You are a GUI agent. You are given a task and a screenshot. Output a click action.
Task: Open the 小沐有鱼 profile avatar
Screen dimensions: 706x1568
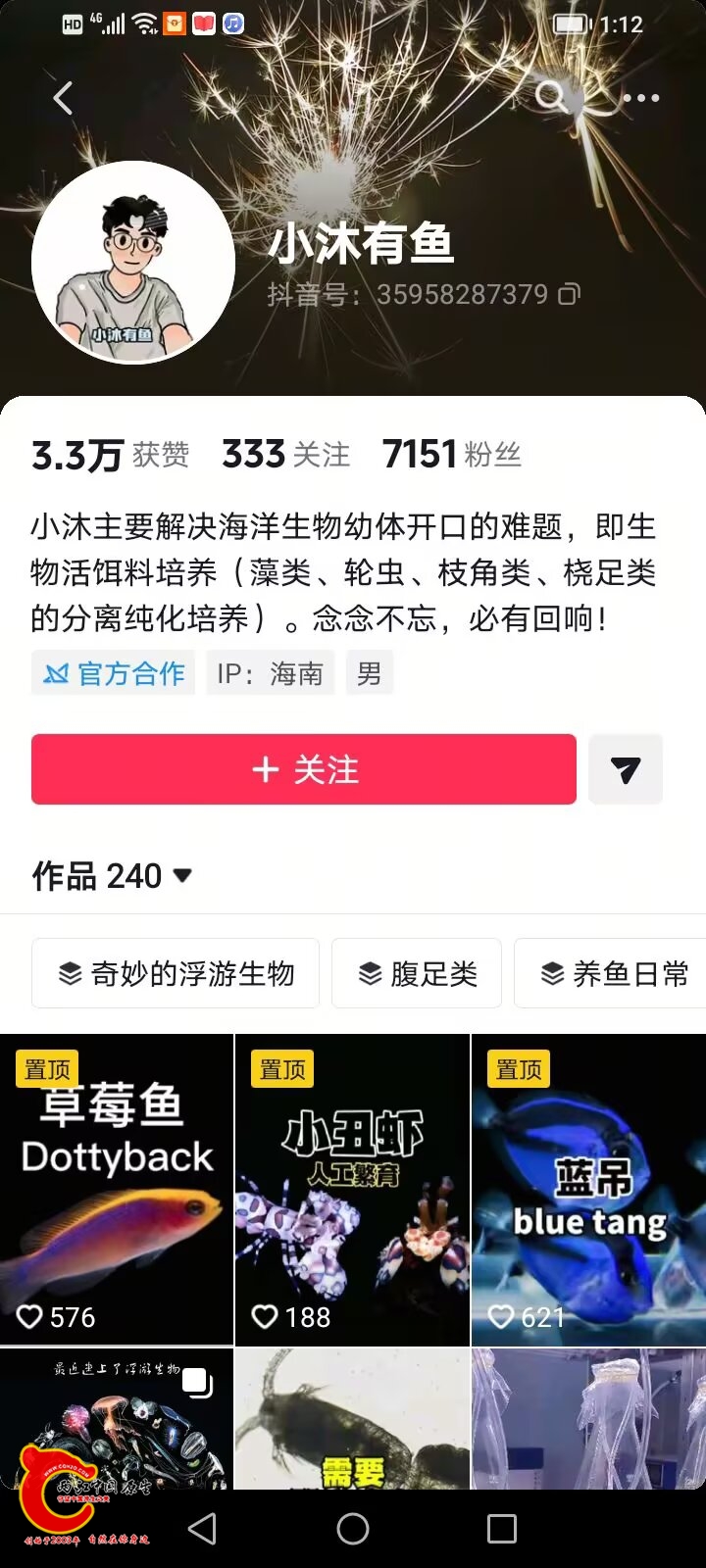click(133, 262)
